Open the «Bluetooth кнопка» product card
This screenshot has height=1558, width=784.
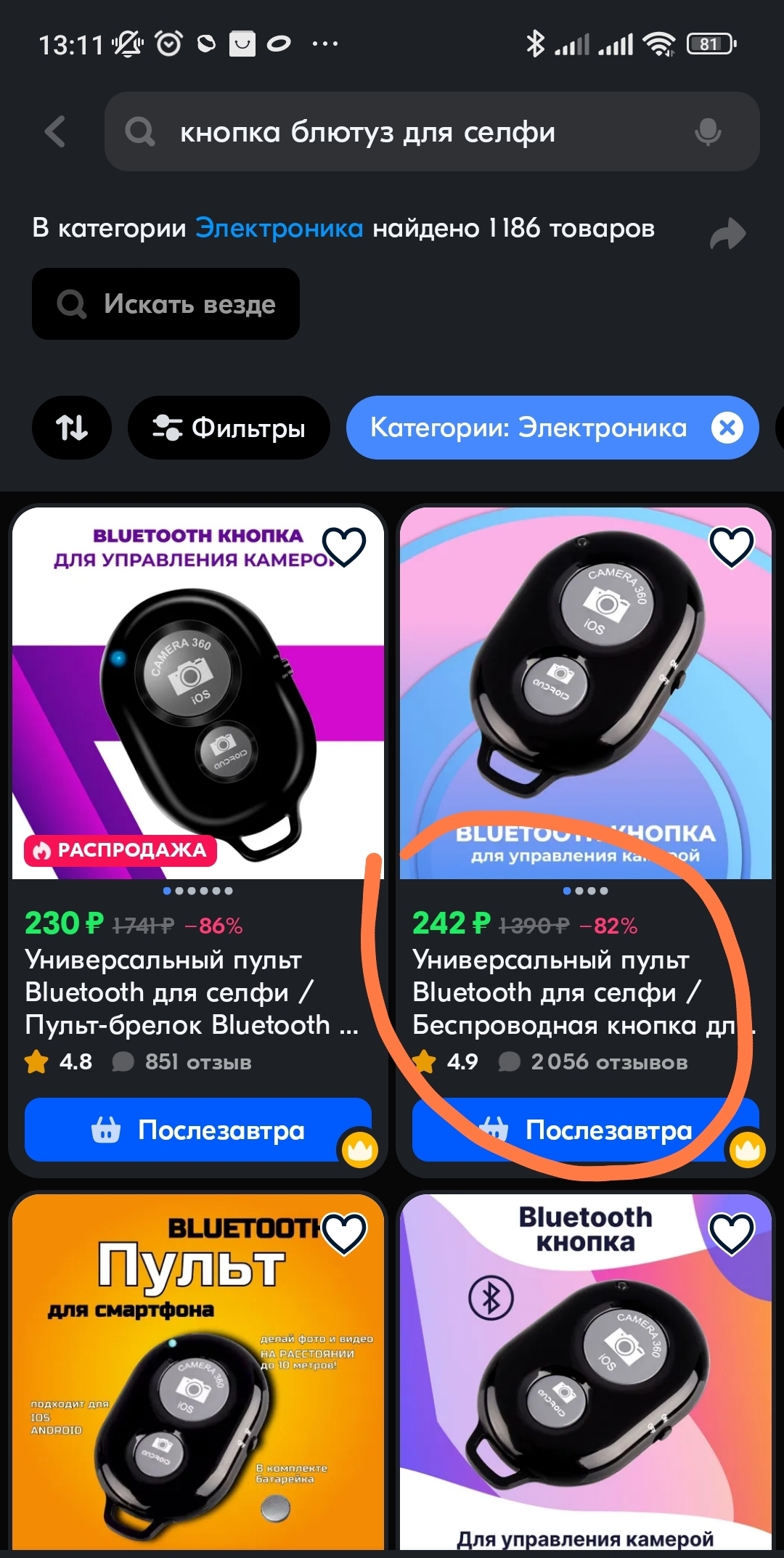click(x=585, y=1379)
